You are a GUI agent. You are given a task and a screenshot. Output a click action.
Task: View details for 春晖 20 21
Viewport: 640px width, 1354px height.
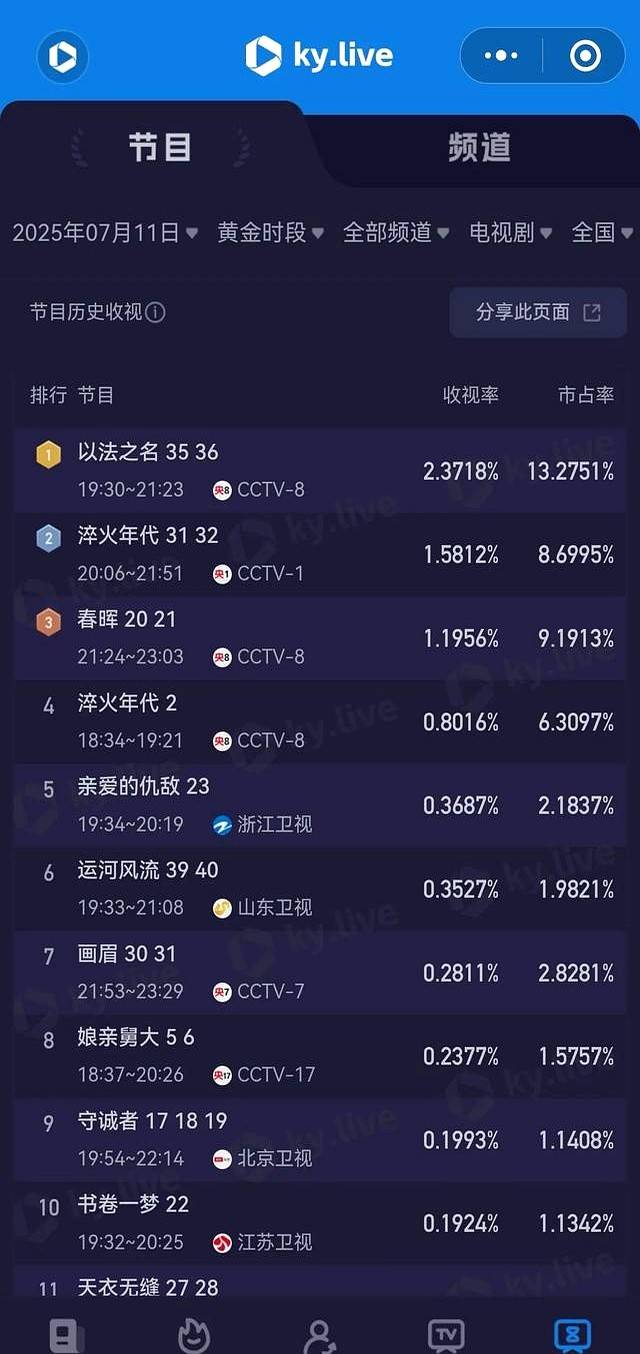tap(320, 639)
